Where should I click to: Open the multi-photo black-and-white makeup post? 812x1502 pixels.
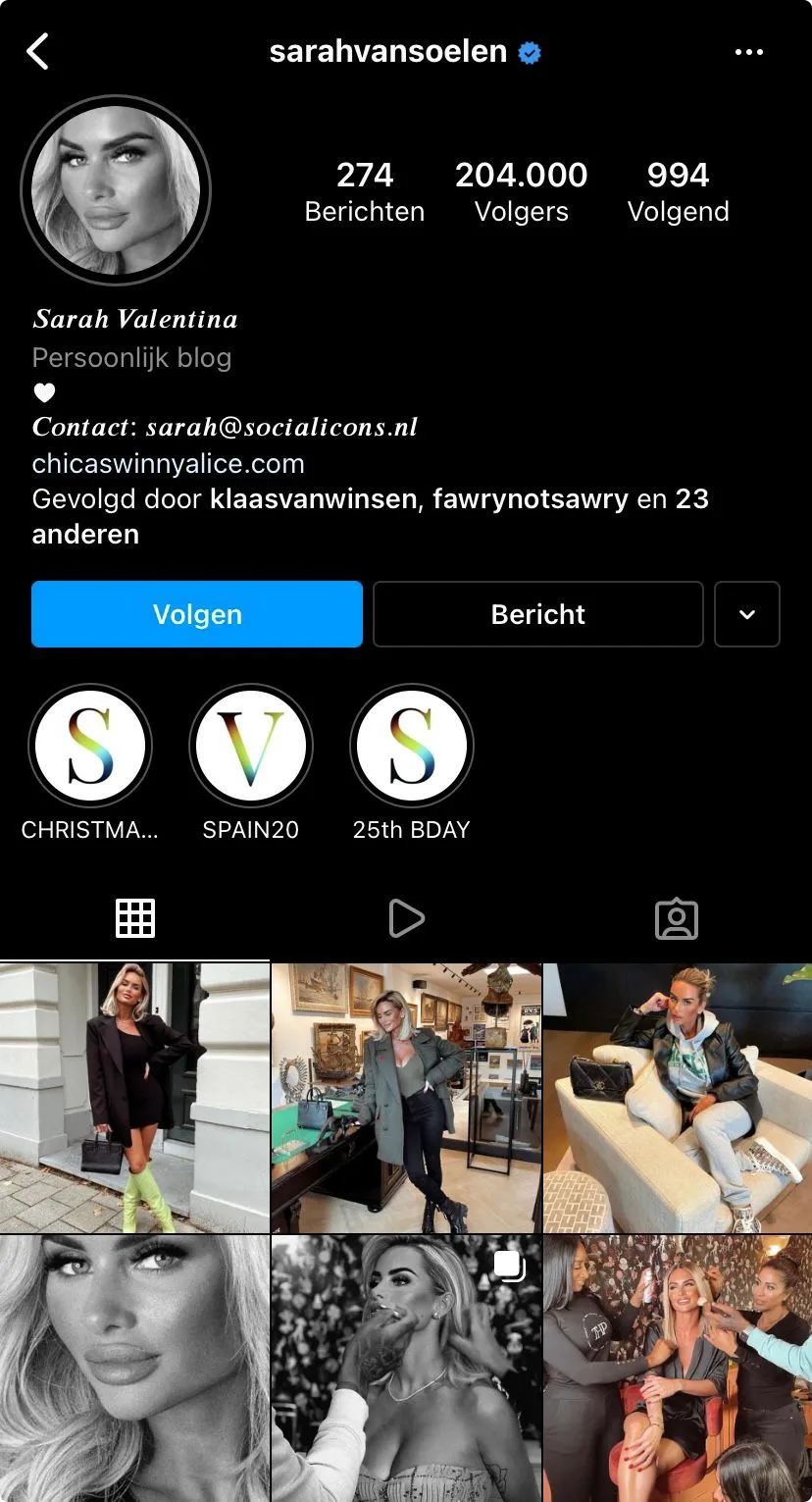[406, 1369]
